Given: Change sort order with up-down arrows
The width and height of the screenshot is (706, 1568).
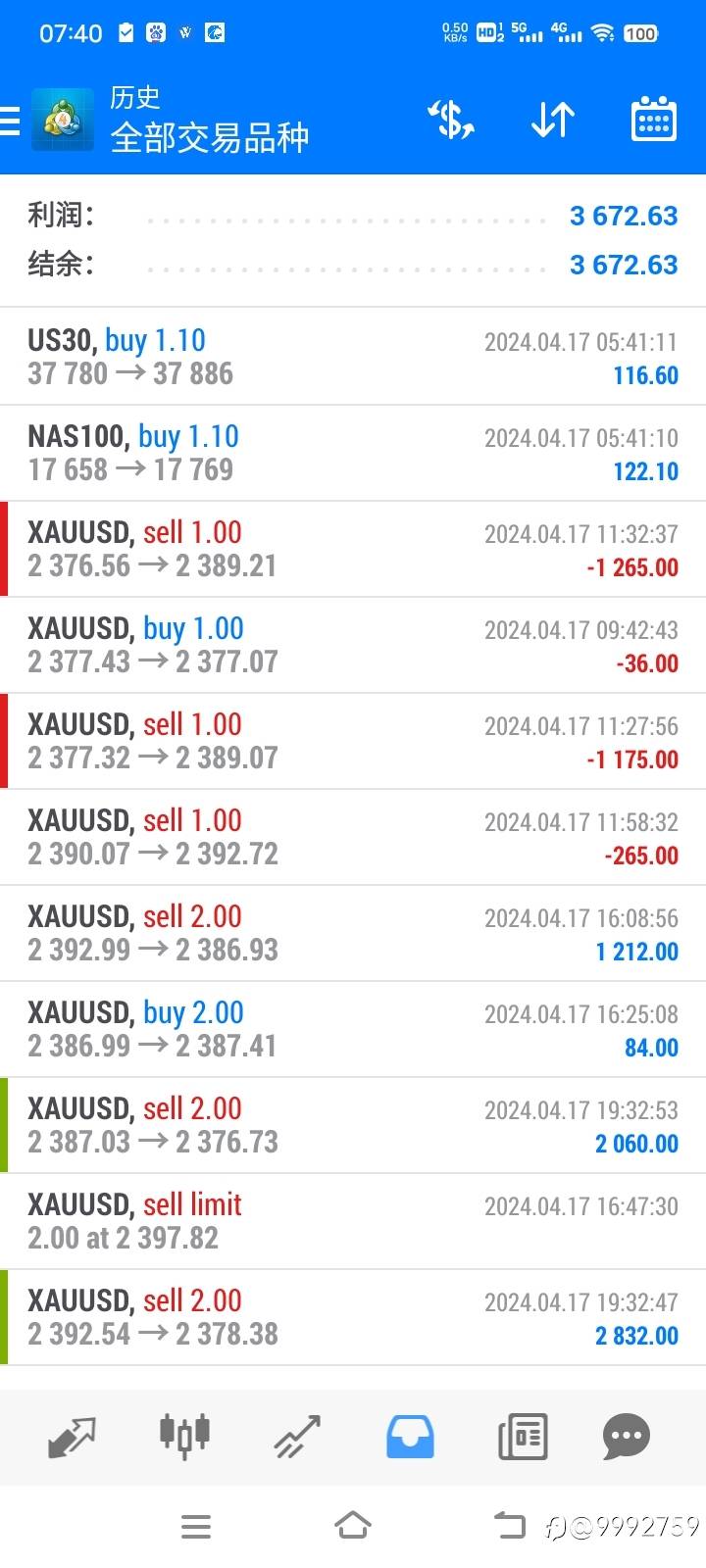Looking at the screenshot, I should coord(552,121).
